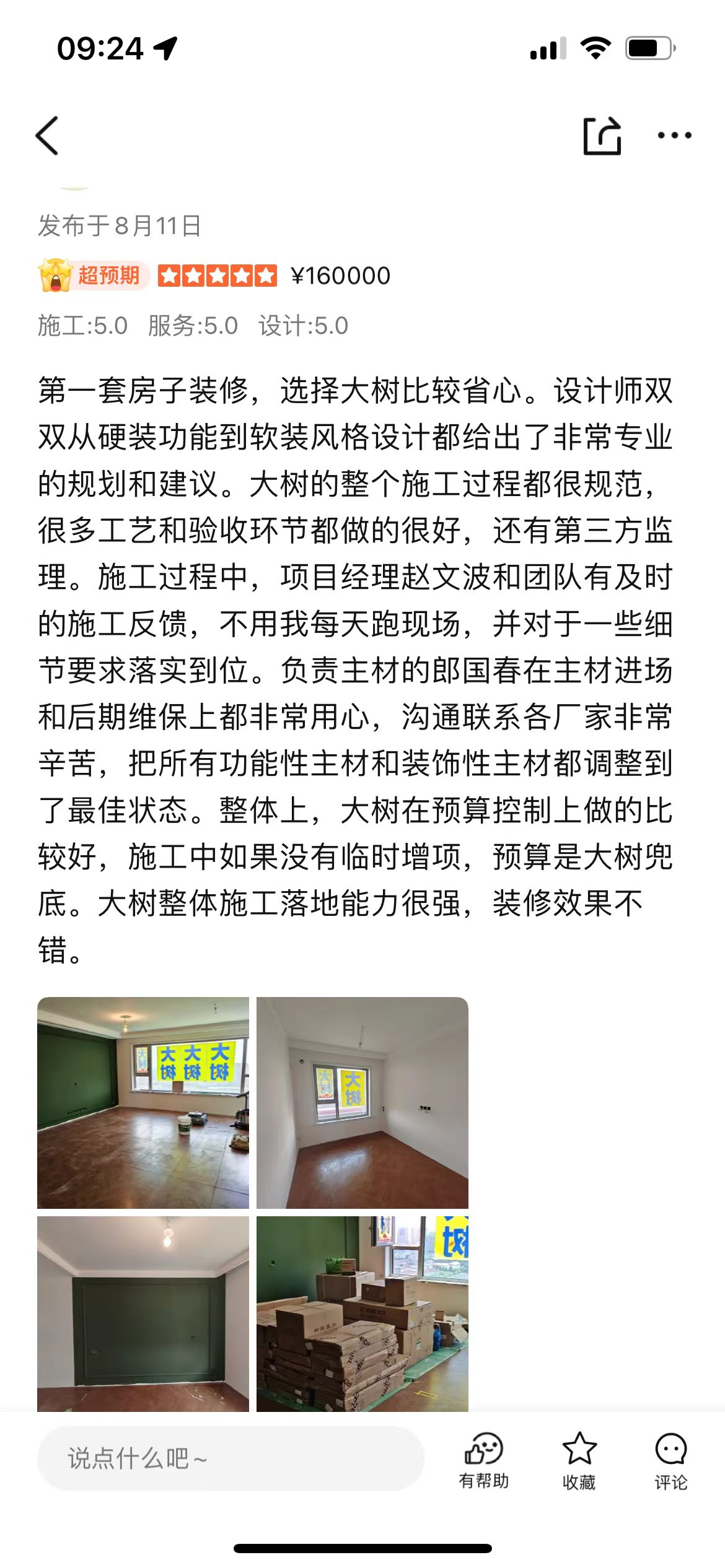Share this renovation review

(x=602, y=136)
